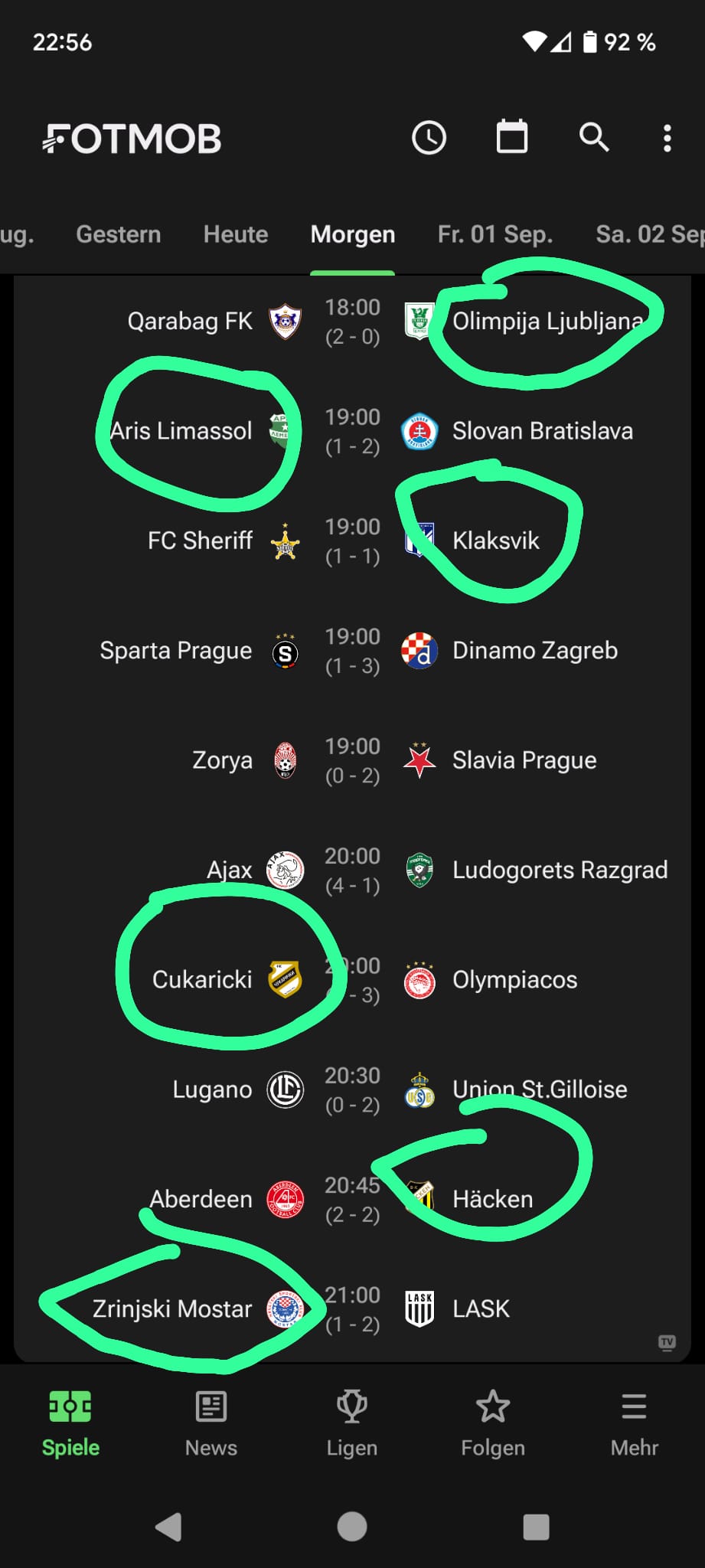The image size is (705, 1568).
Task: Open Aberdeen vs Häcken match
Action: pyautogui.click(x=352, y=1199)
